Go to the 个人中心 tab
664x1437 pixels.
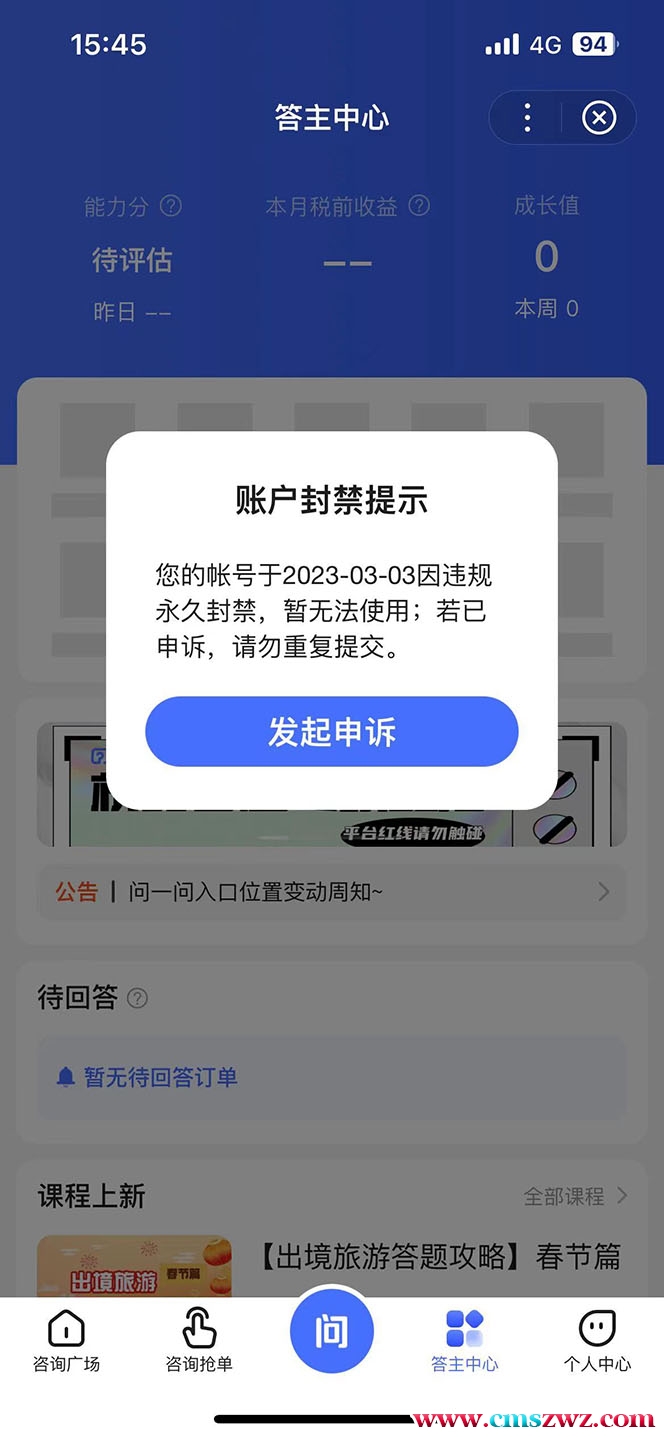tap(597, 1341)
